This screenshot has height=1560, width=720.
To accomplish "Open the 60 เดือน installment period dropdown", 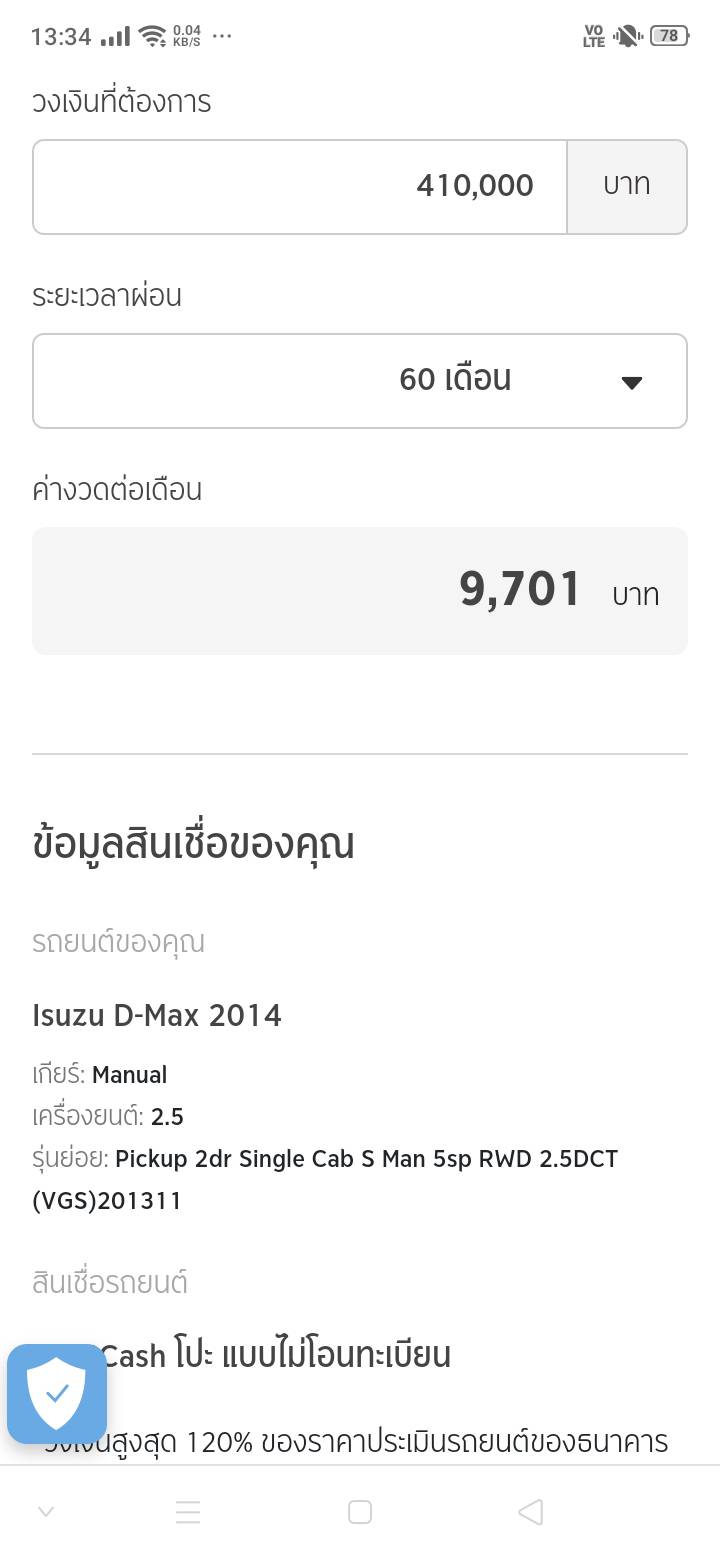I will [360, 381].
